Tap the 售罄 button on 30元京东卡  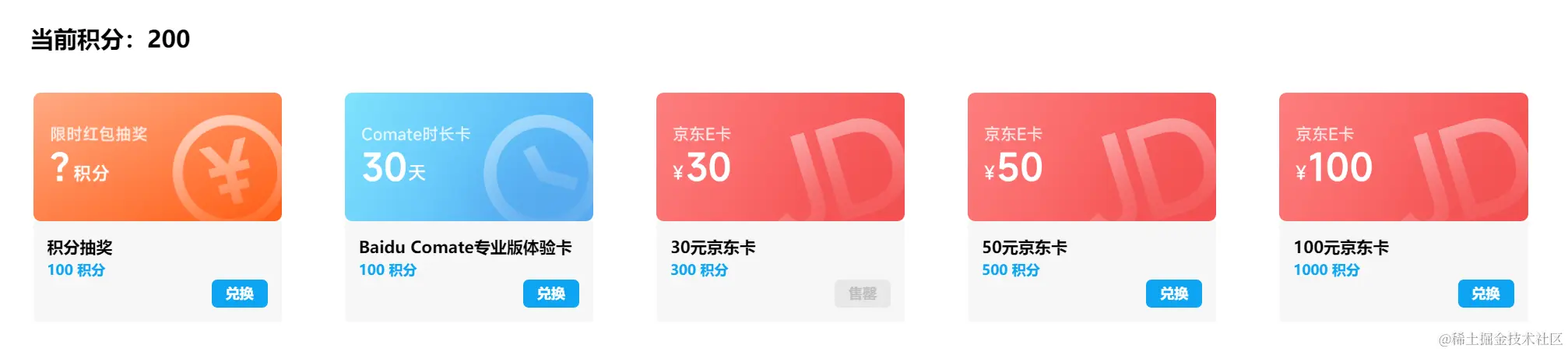[862, 294]
